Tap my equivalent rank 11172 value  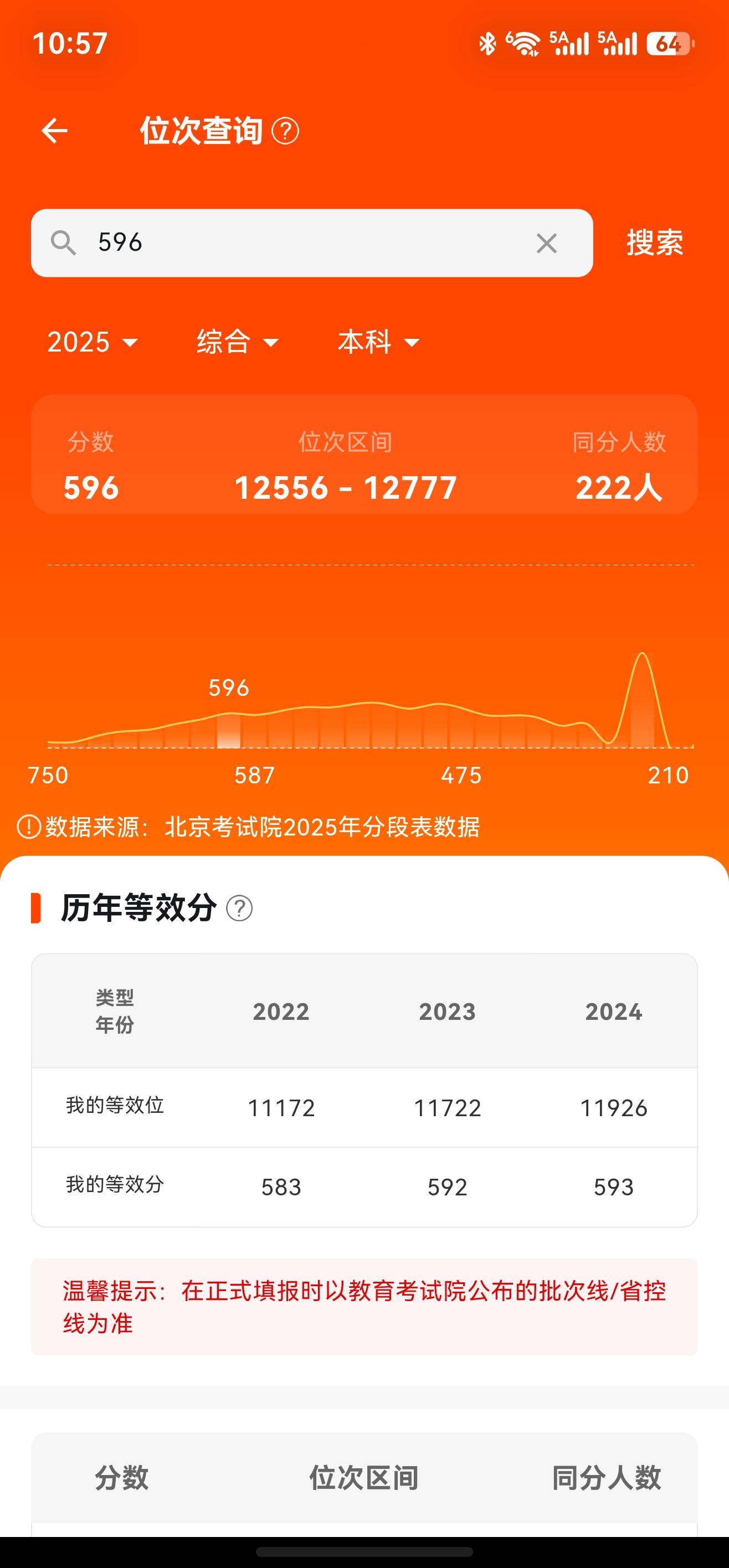pyautogui.click(x=281, y=1108)
